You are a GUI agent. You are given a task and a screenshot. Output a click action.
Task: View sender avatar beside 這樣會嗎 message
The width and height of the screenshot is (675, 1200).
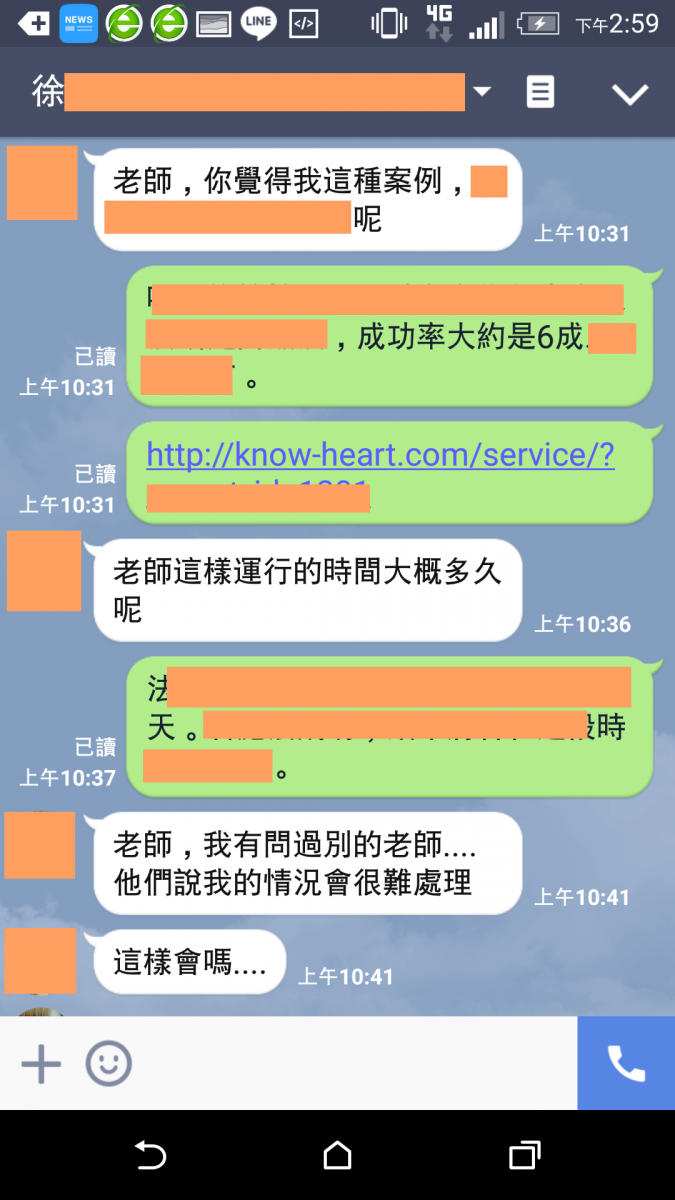click(40, 961)
